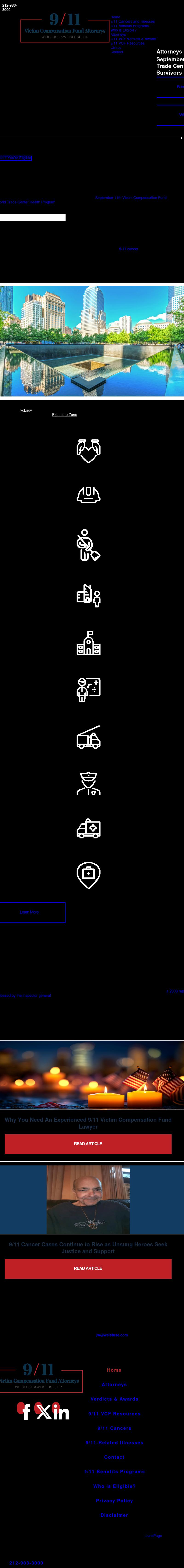184x1568 pixels.
Task: Open footer 9/11 Cancers link
Action: [114, 1428]
